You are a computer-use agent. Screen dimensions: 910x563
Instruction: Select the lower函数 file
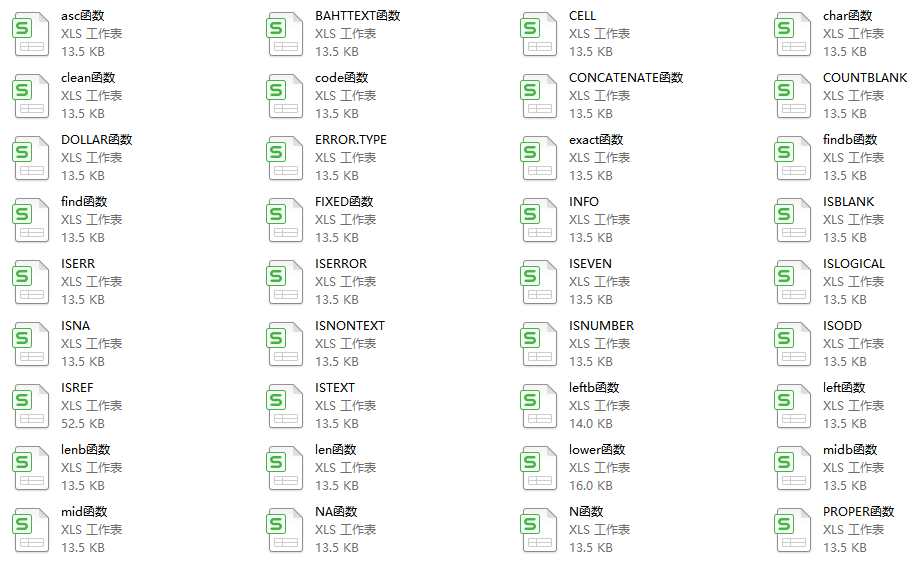(541, 468)
